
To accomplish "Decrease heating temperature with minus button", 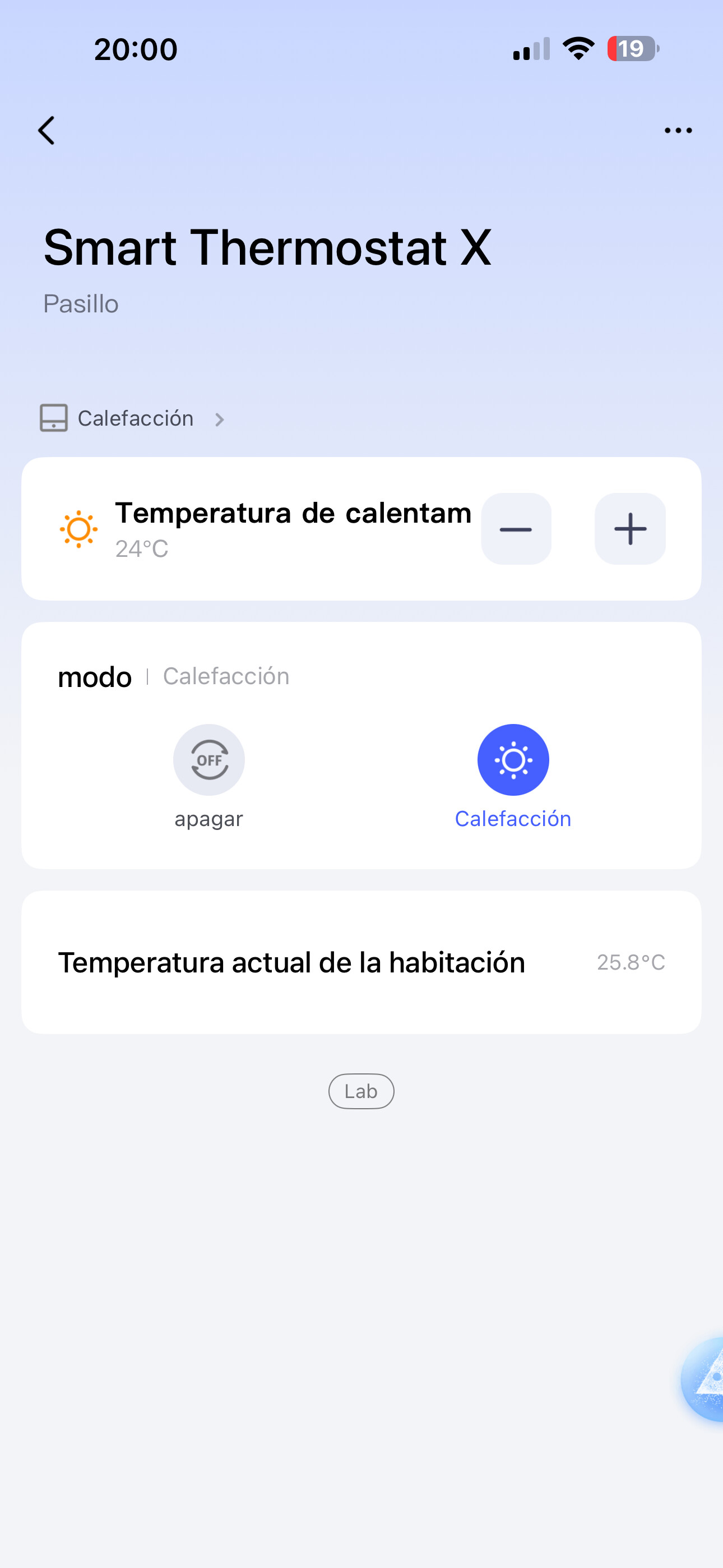I will pyautogui.click(x=516, y=529).
